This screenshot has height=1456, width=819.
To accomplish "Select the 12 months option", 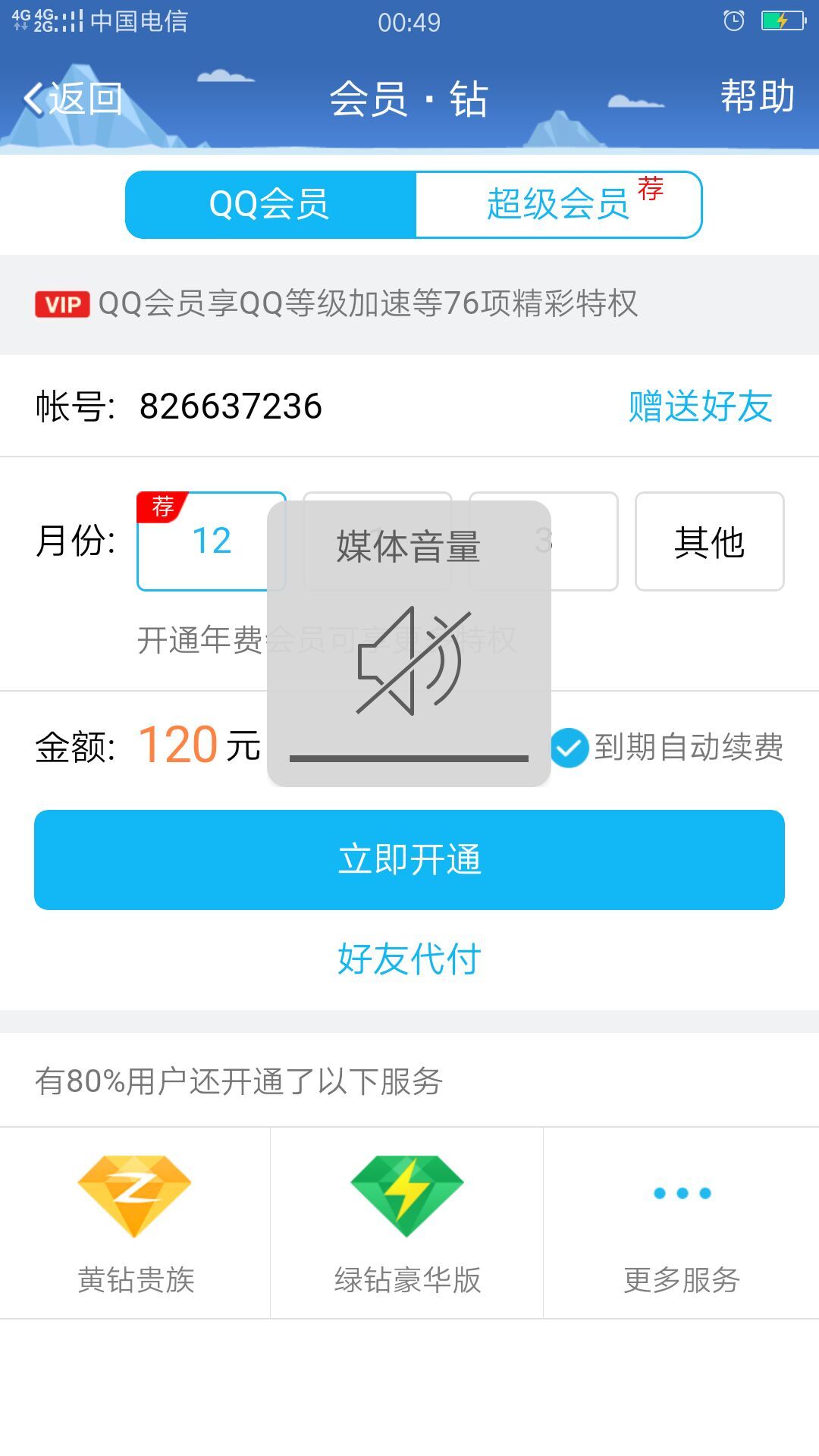I will pyautogui.click(x=212, y=541).
